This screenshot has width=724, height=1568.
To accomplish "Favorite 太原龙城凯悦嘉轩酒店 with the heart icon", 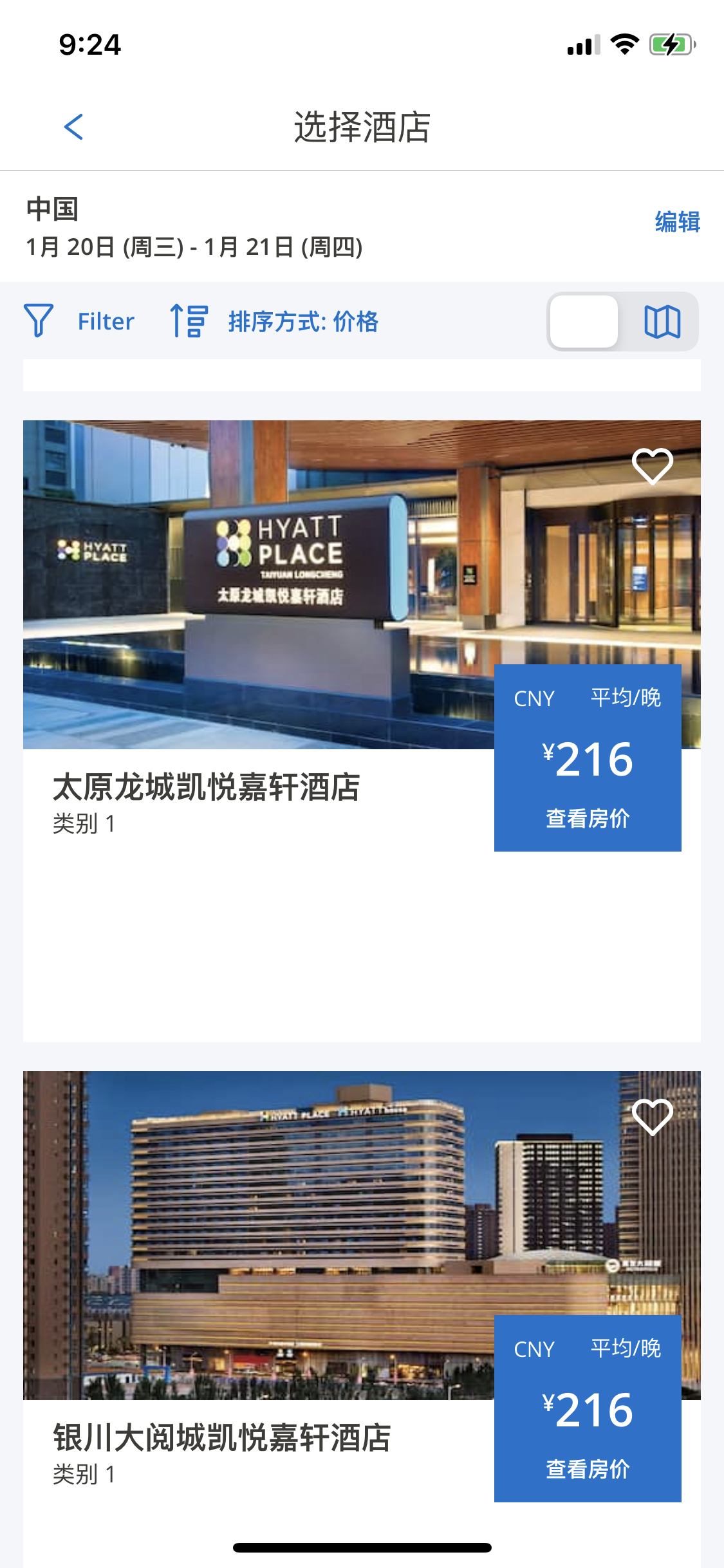I will click(652, 465).
